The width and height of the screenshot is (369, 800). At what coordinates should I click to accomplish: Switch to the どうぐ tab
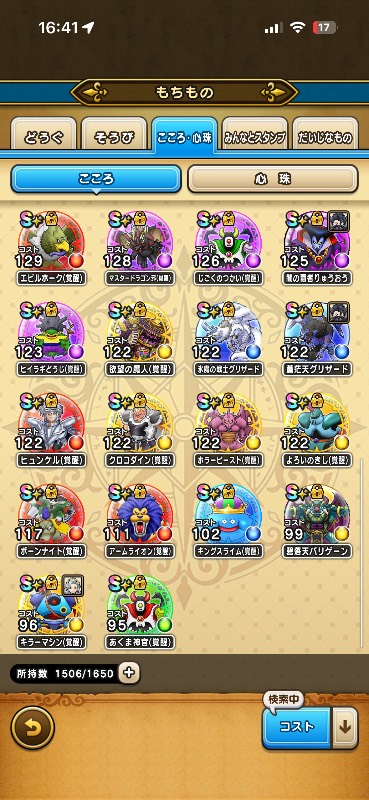coord(43,137)
